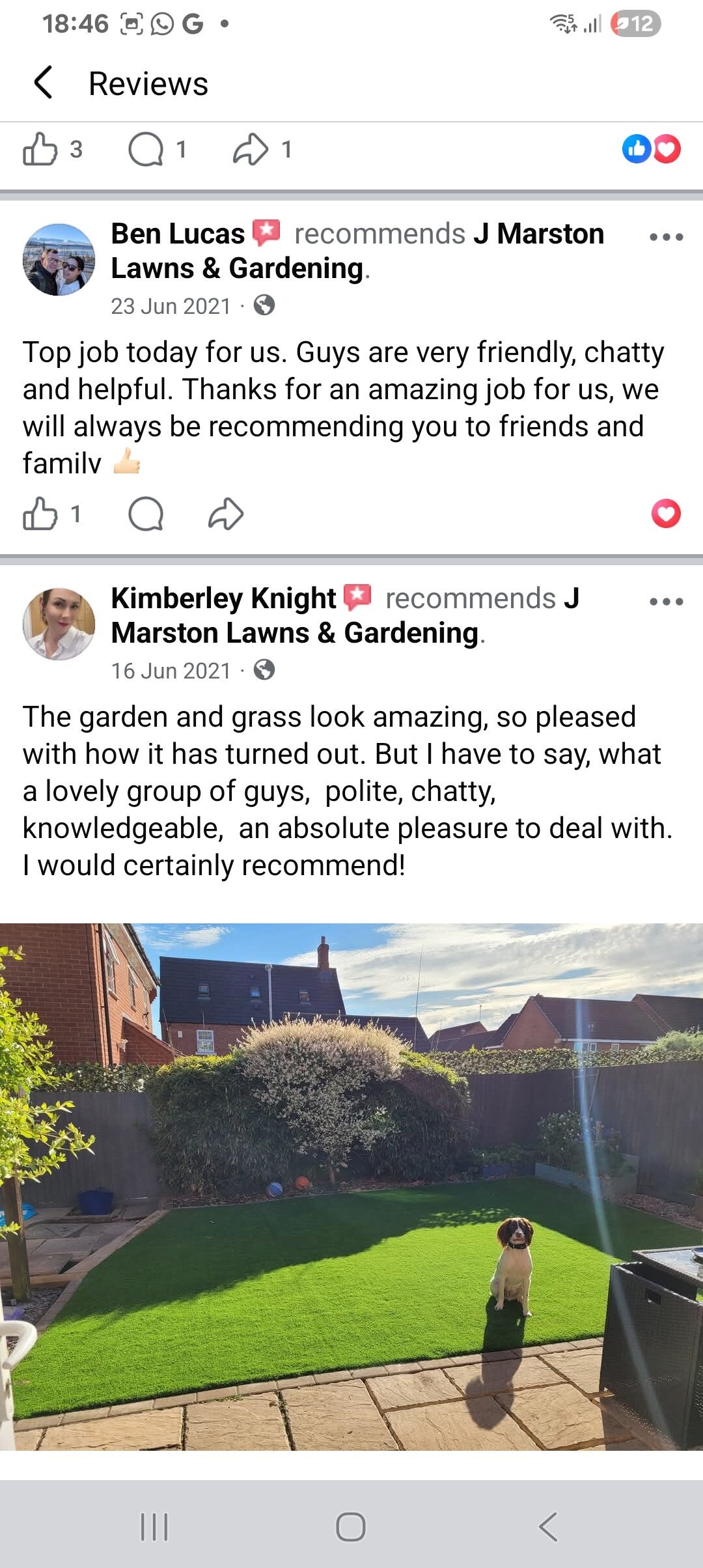This screenshot has width=703, height=1568.
Task: Open the system recent apps view
Action: click(154, 1526)
